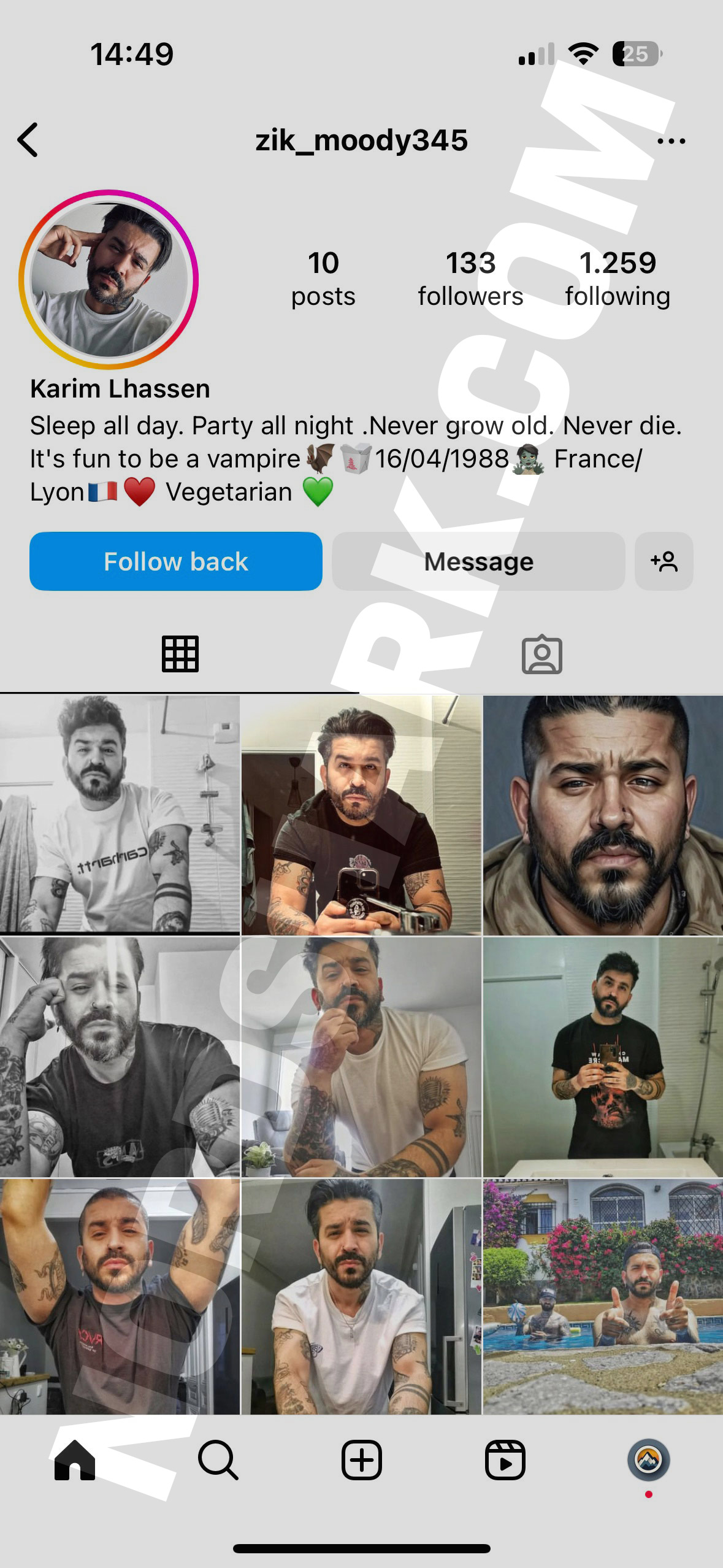723x1568 pixels.
Task: Go to the home feed tab
Action: point(74,1460)
